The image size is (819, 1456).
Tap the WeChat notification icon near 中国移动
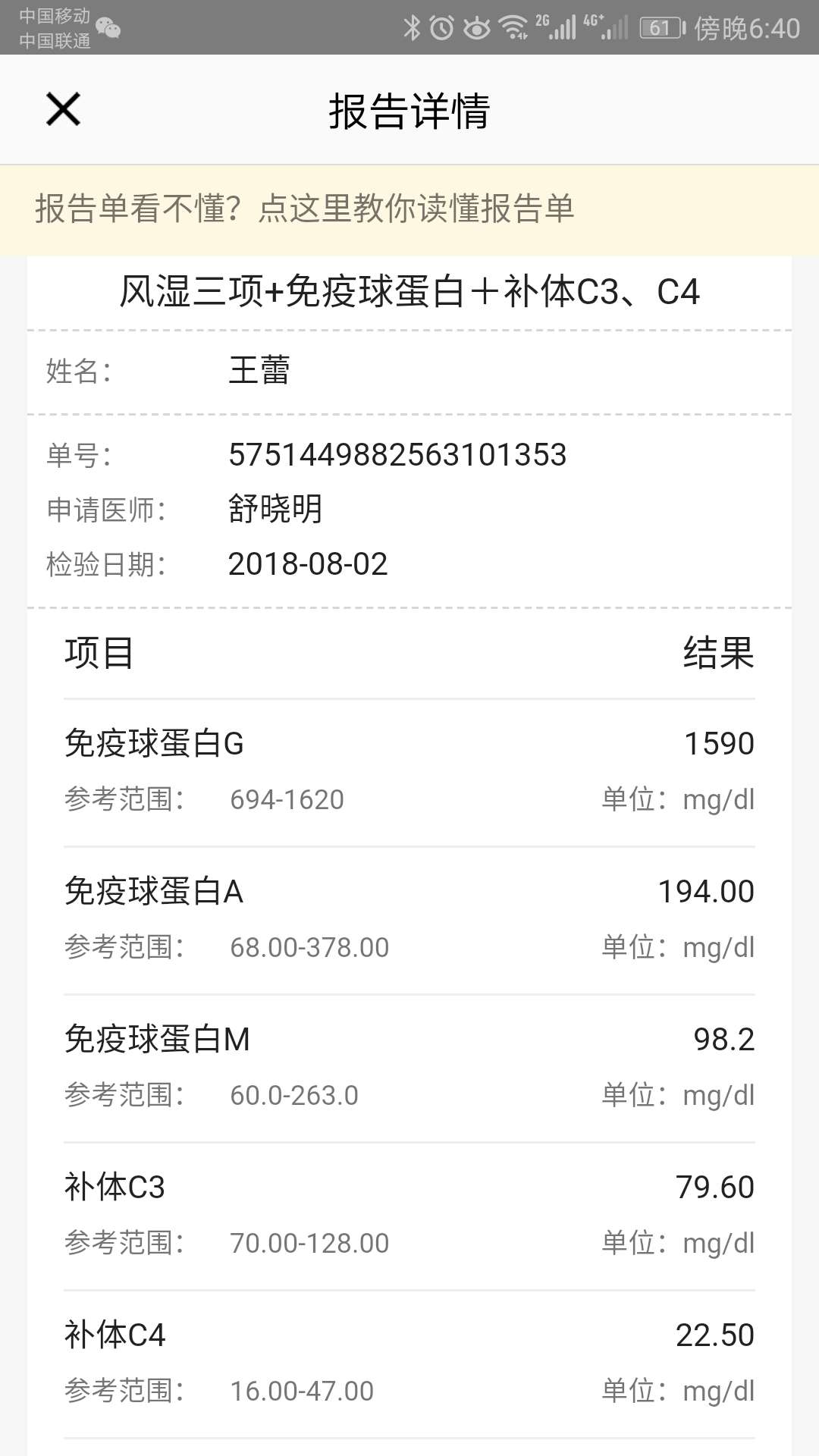pos(110,29)
